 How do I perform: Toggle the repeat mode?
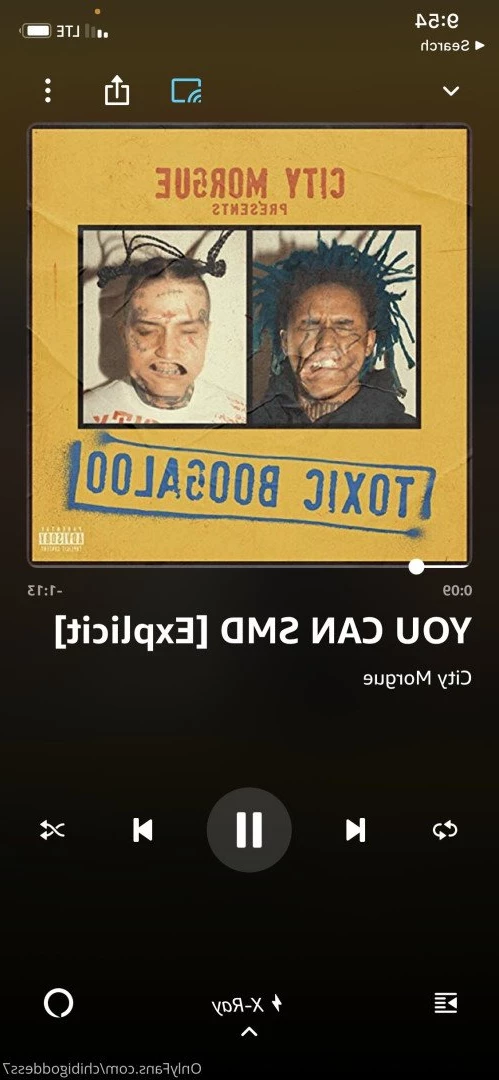445,830
